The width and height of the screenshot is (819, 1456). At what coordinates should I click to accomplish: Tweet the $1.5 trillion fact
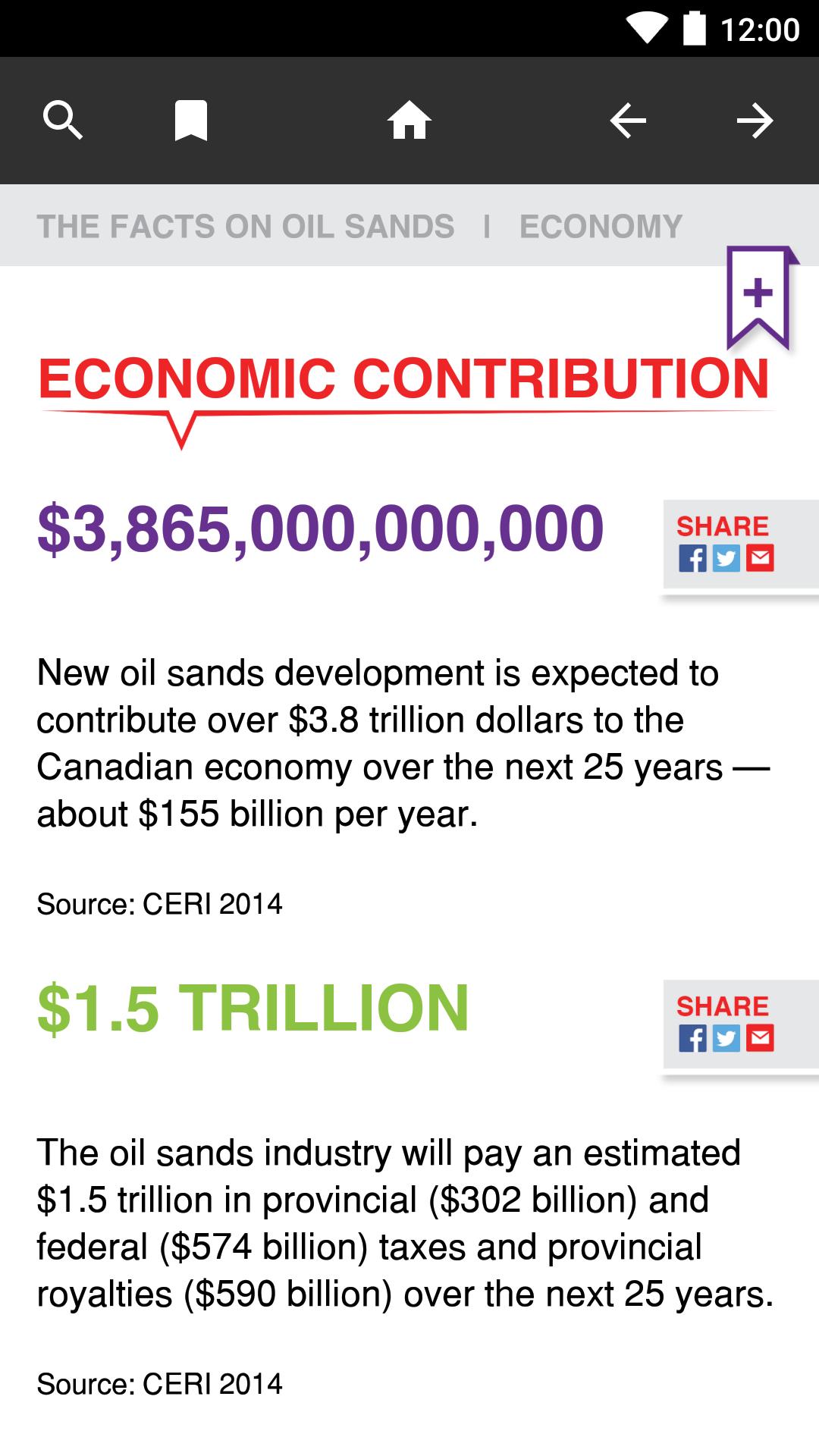726,1038
